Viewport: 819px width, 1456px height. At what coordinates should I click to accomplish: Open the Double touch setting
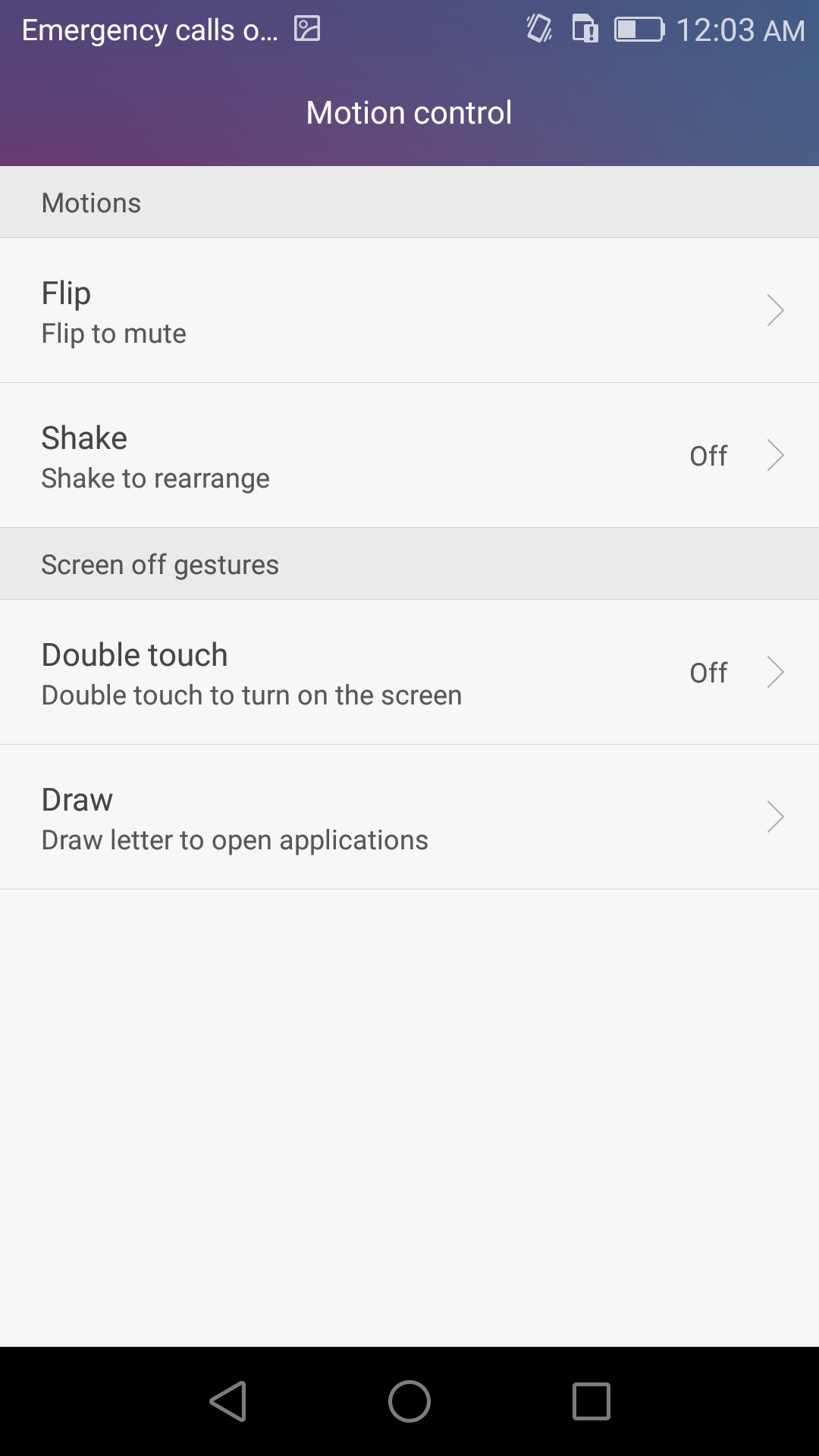pyautogui.click(x=409, y=672)
